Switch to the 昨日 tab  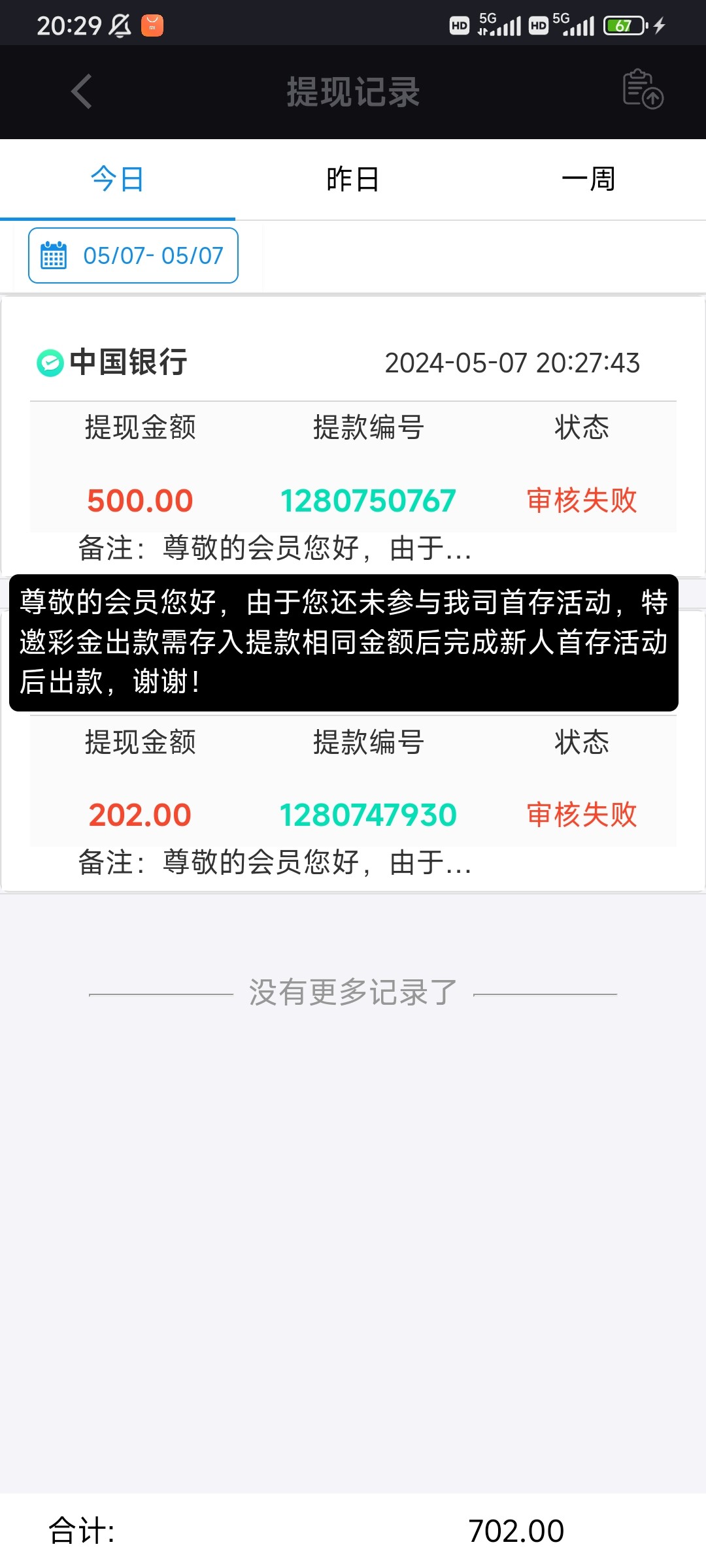tap(353, 178)
